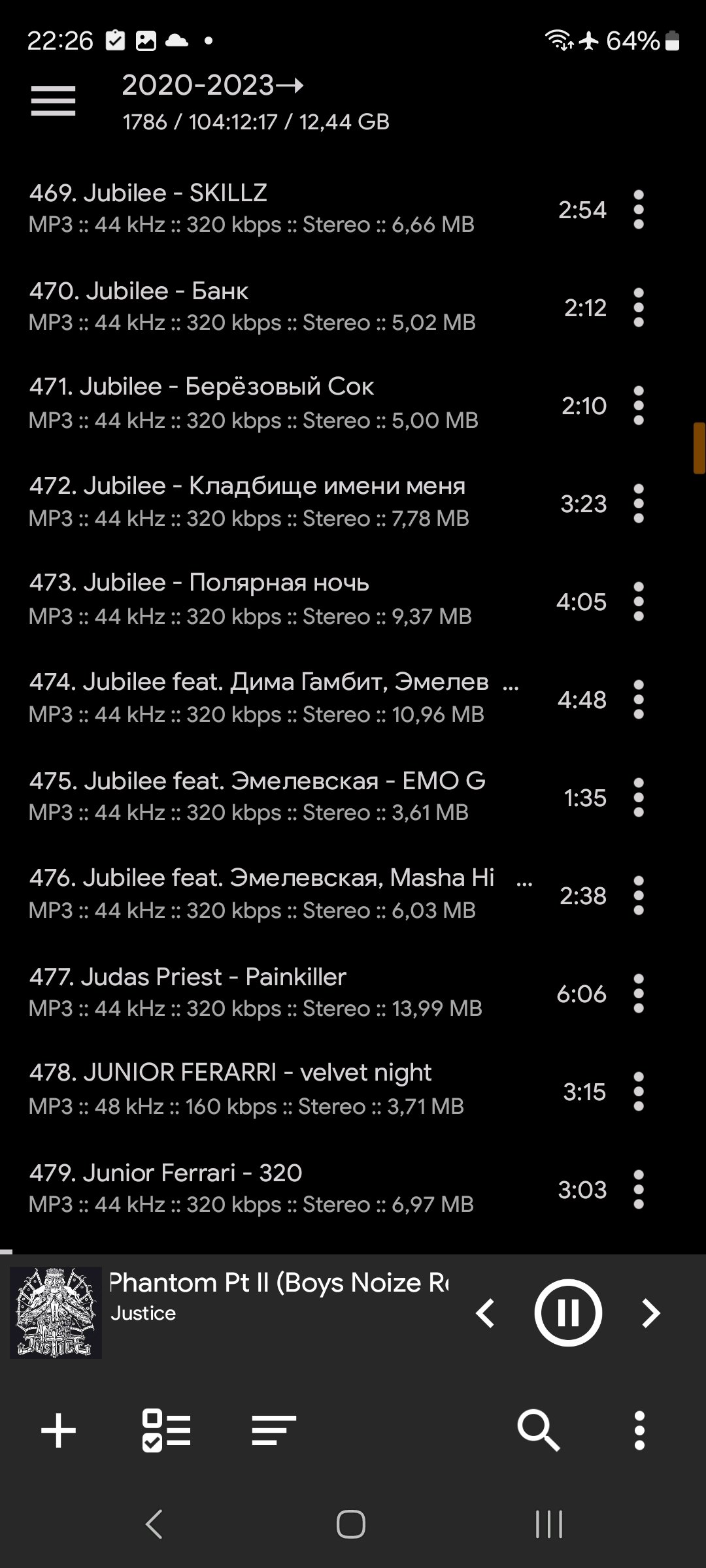Open the hamburger drawer menu

tap(53, 101)
